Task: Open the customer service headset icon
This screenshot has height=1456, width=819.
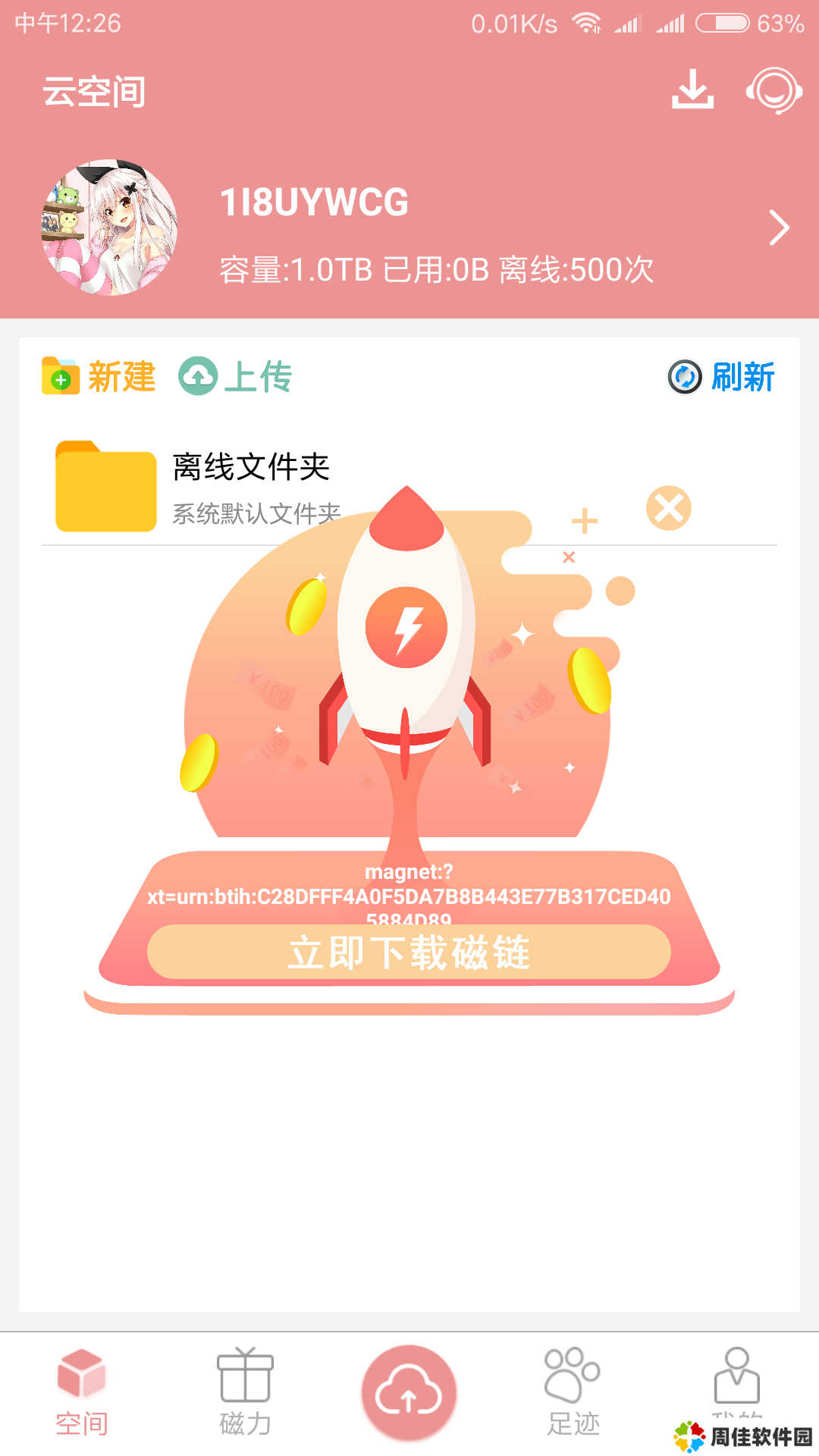Action: (774, 90)
